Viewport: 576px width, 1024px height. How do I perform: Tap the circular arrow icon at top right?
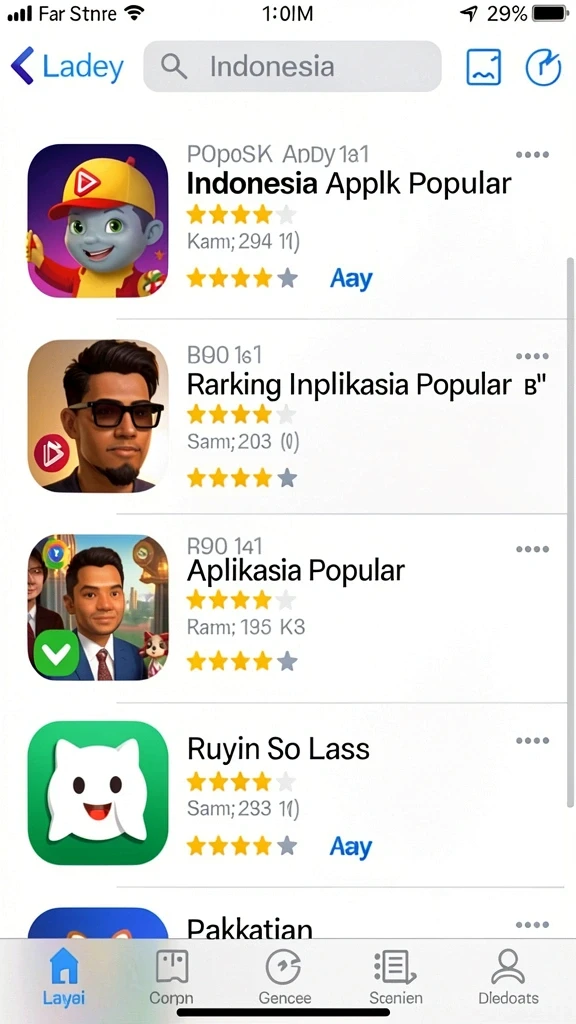(543, 67)
